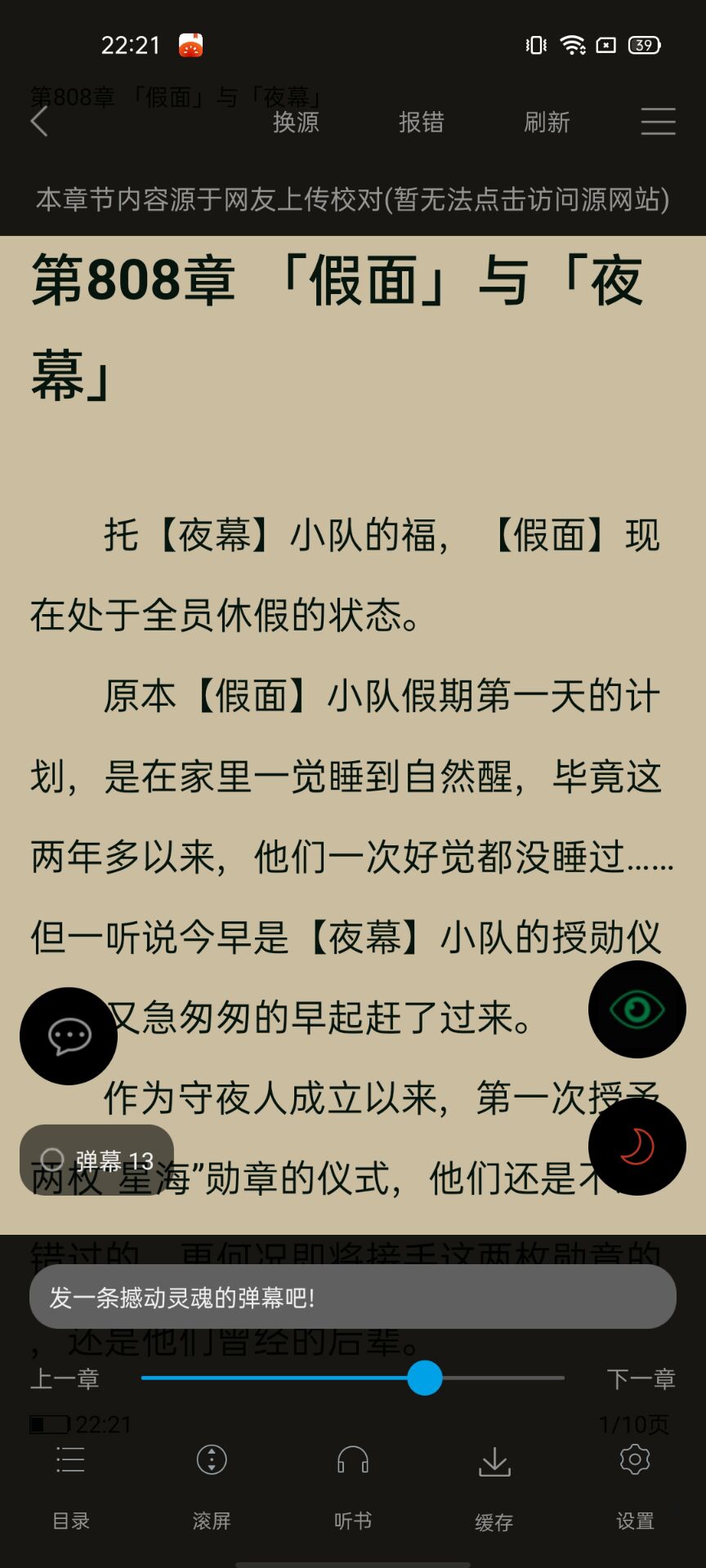Open the top-right hamburger menu
This screenshot has width=706, height=1568.
pyautogui.click(x=658, y=122)
